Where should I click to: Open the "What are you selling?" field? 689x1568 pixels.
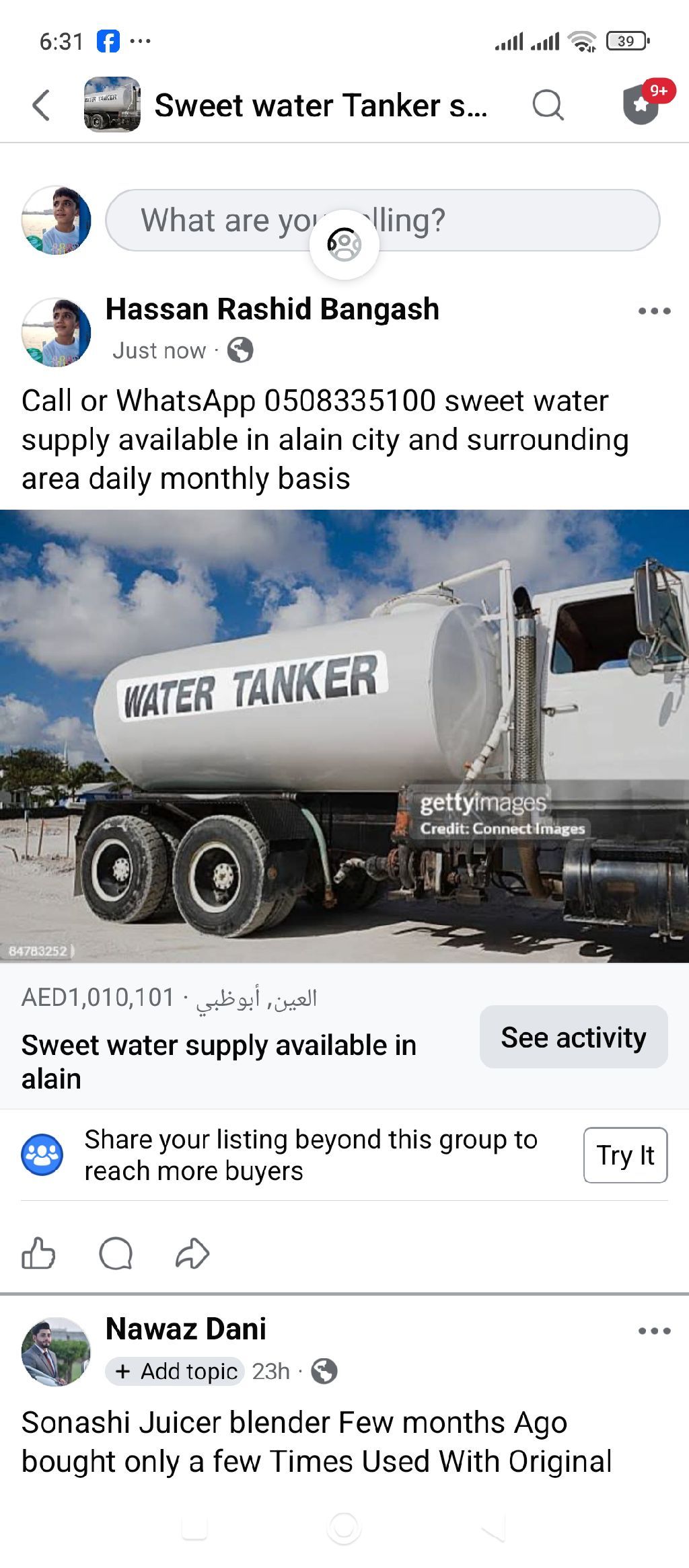(382, 220)
